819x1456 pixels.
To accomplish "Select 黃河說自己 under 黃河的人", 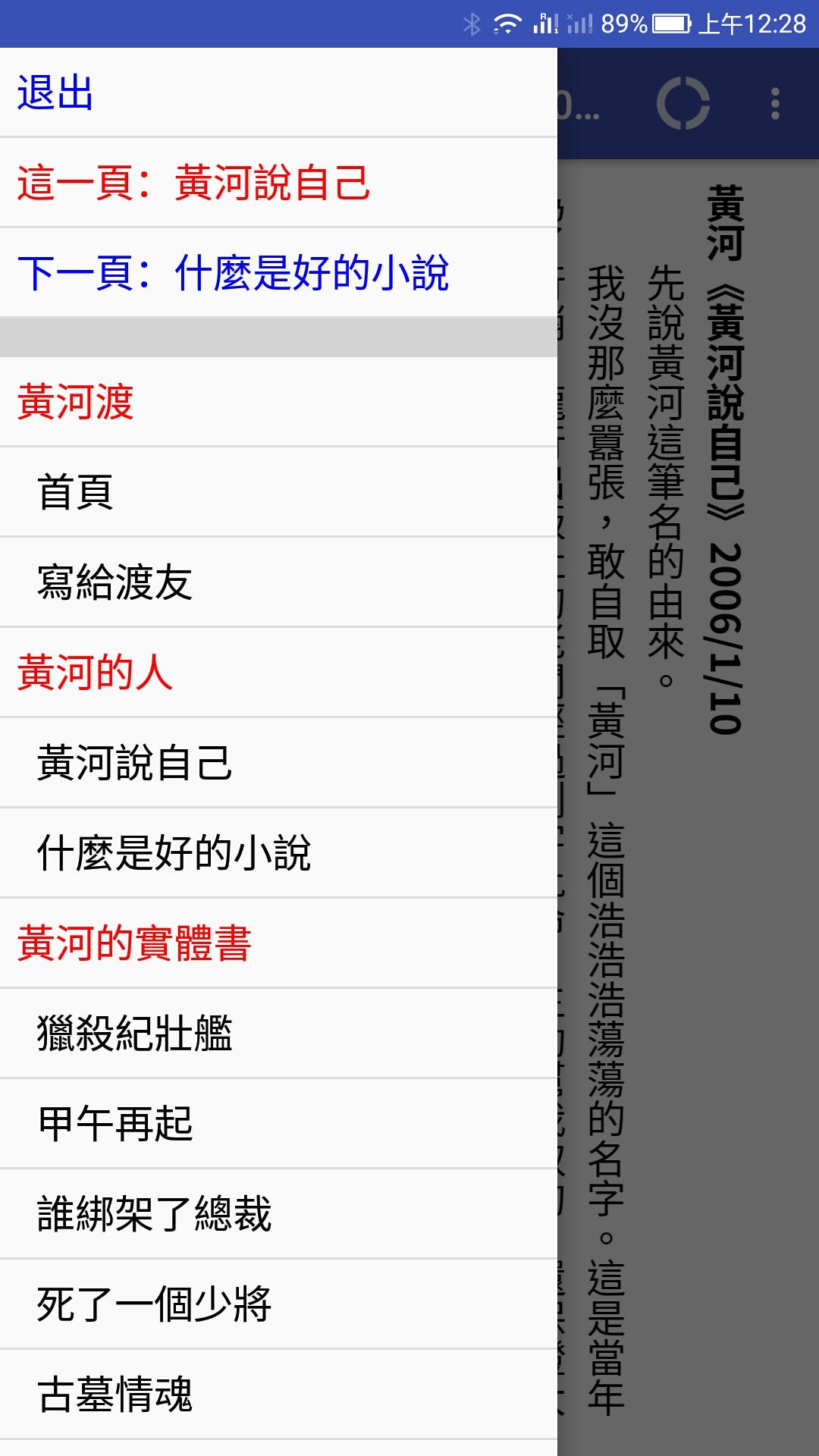I will (278, 762).
